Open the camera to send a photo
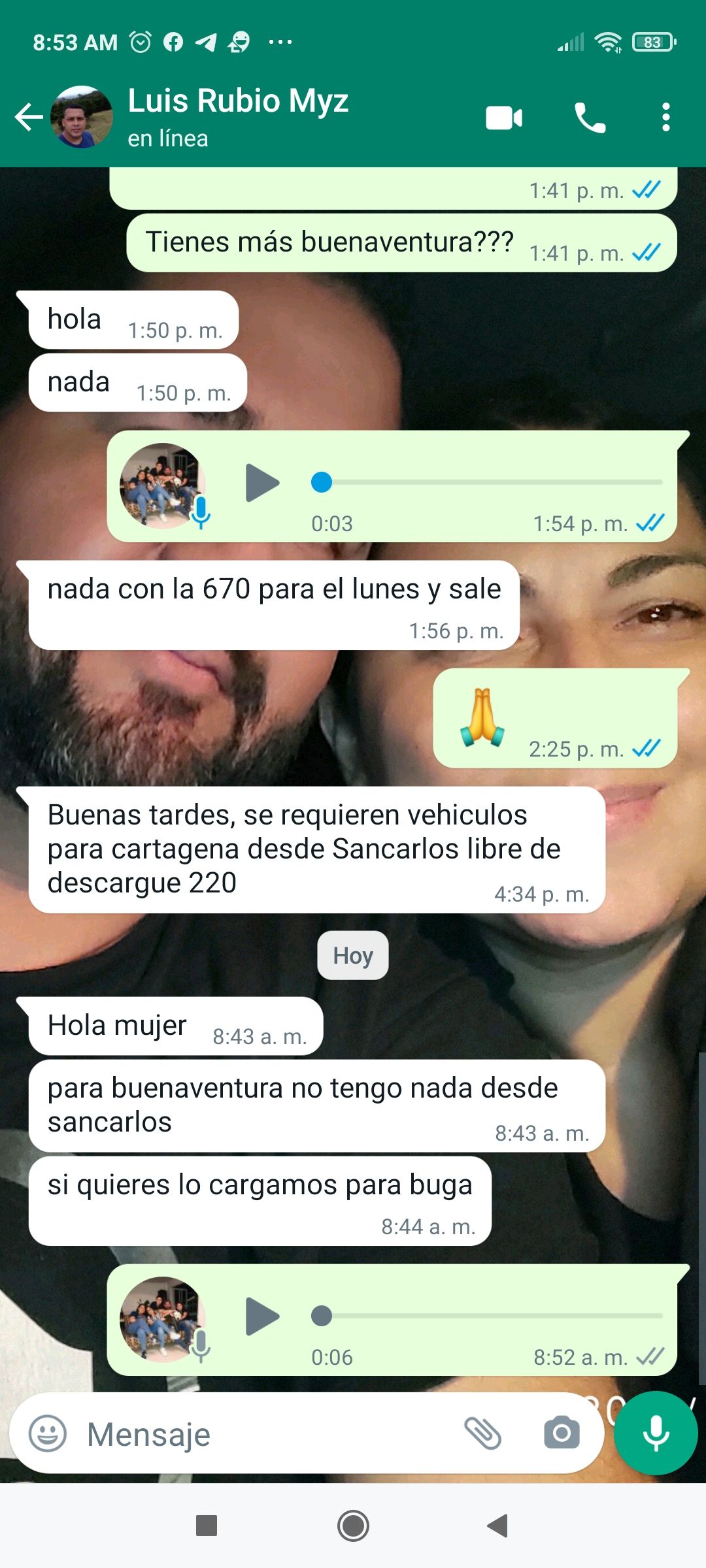This screenshot has height=1568, width=706. coord(562,1433)
